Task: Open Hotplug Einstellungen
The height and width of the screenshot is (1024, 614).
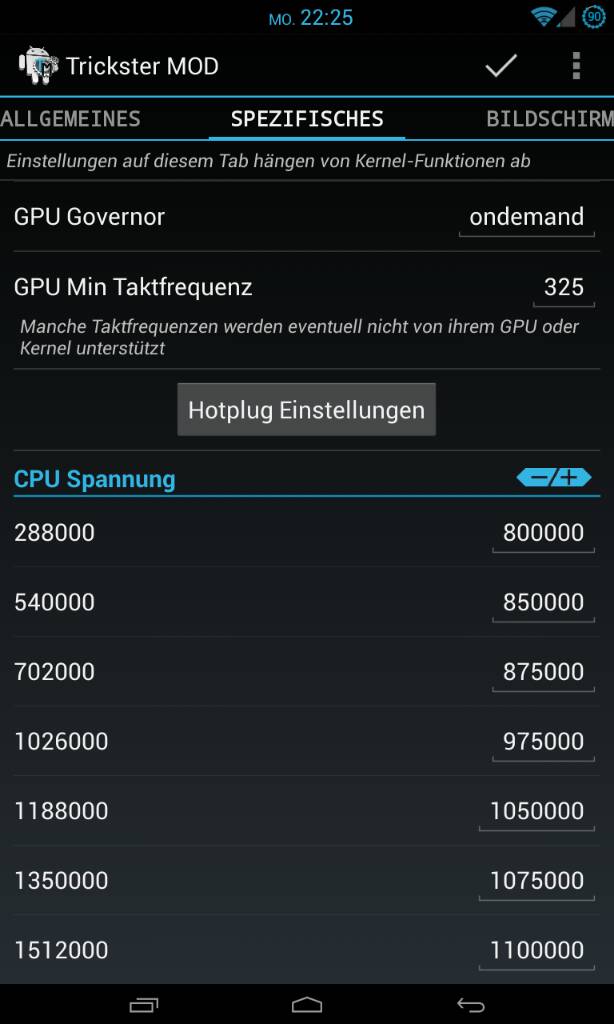Action: tap(306, 410)
